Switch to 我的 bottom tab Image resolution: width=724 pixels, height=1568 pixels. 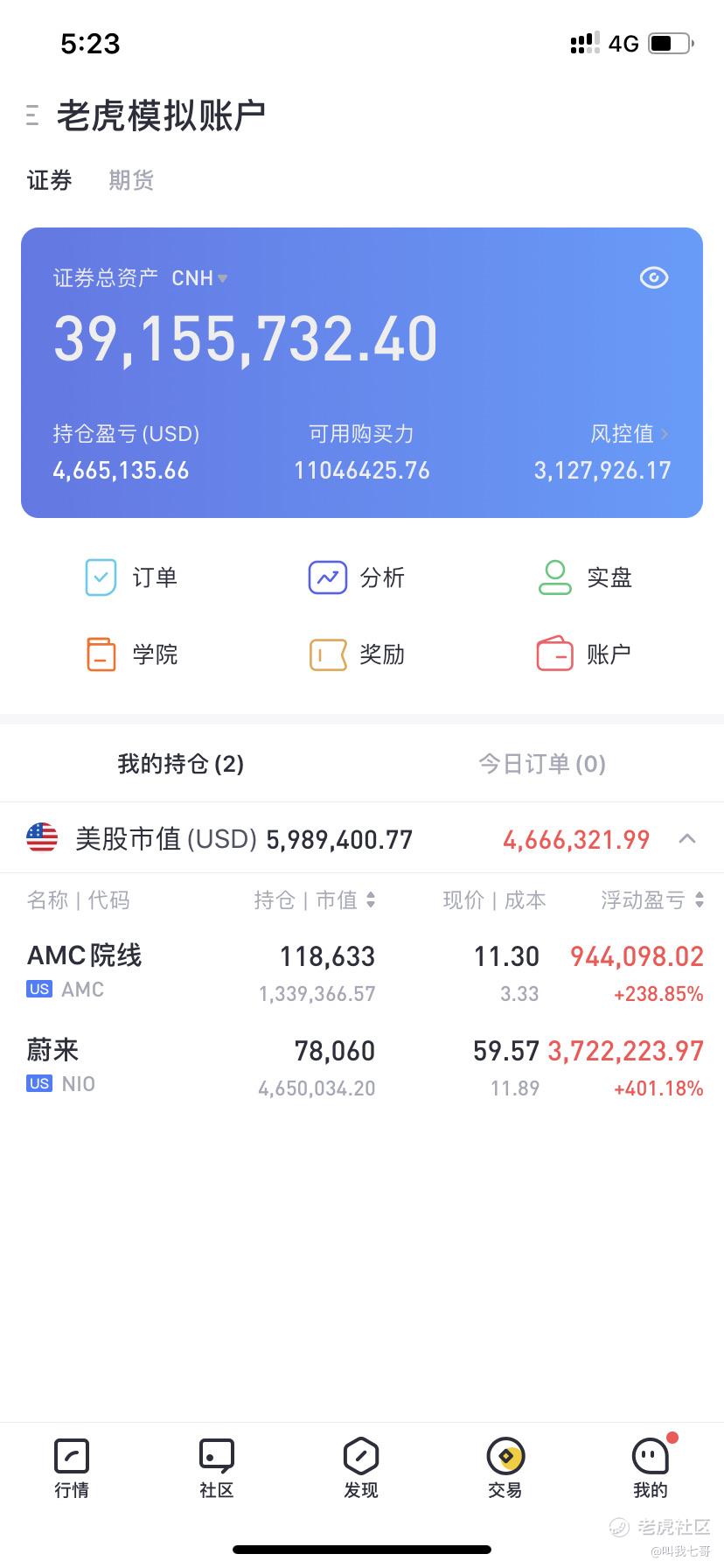[x=651, y=1468]
